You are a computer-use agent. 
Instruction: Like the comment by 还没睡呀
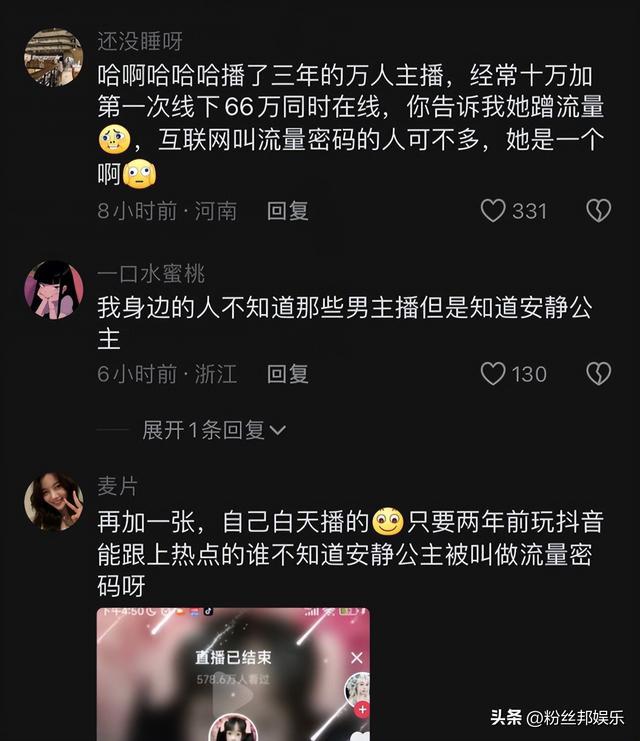coord(493,211)
